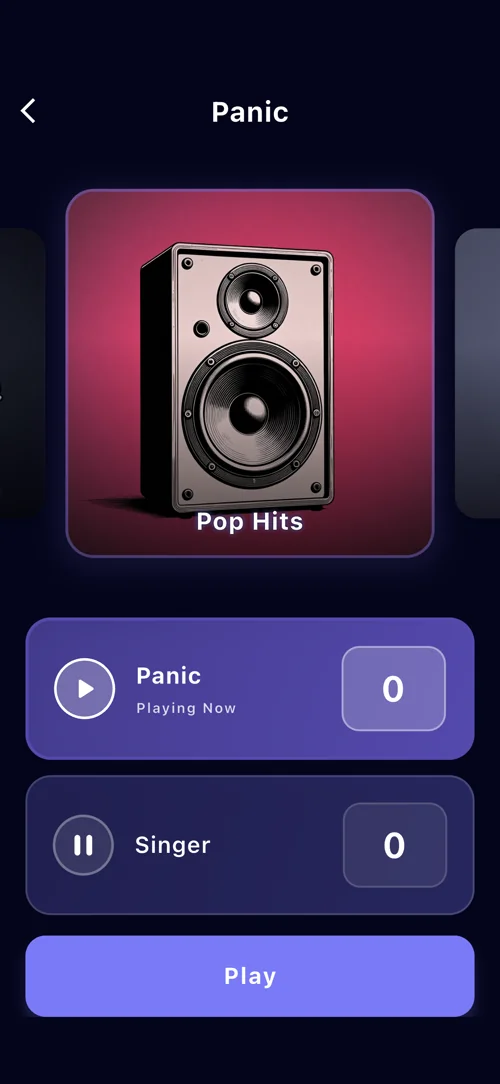Tap the pause icon next to Singer
This screenshot has width=500, height=1084.
click(84, 845)
